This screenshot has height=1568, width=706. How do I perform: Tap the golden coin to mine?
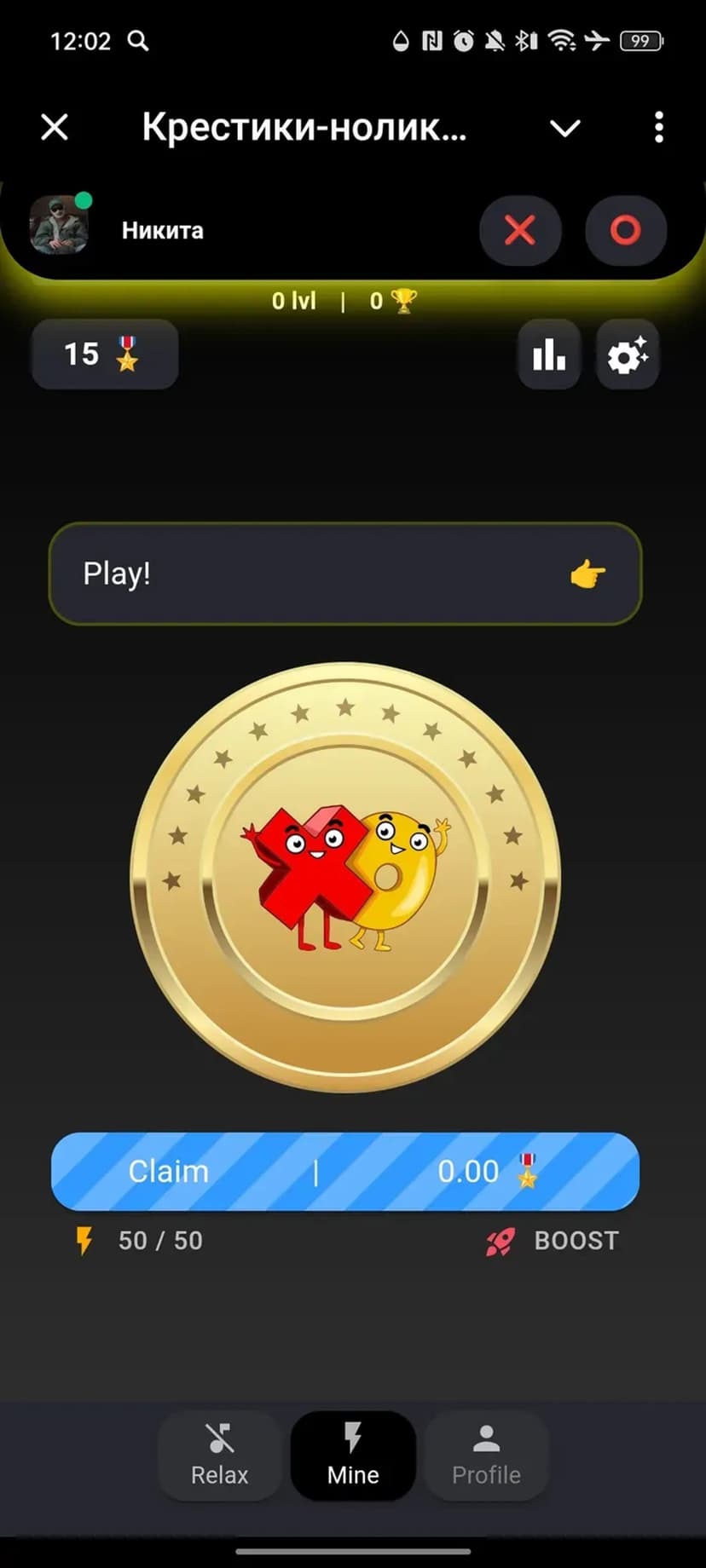pos(344,878)
